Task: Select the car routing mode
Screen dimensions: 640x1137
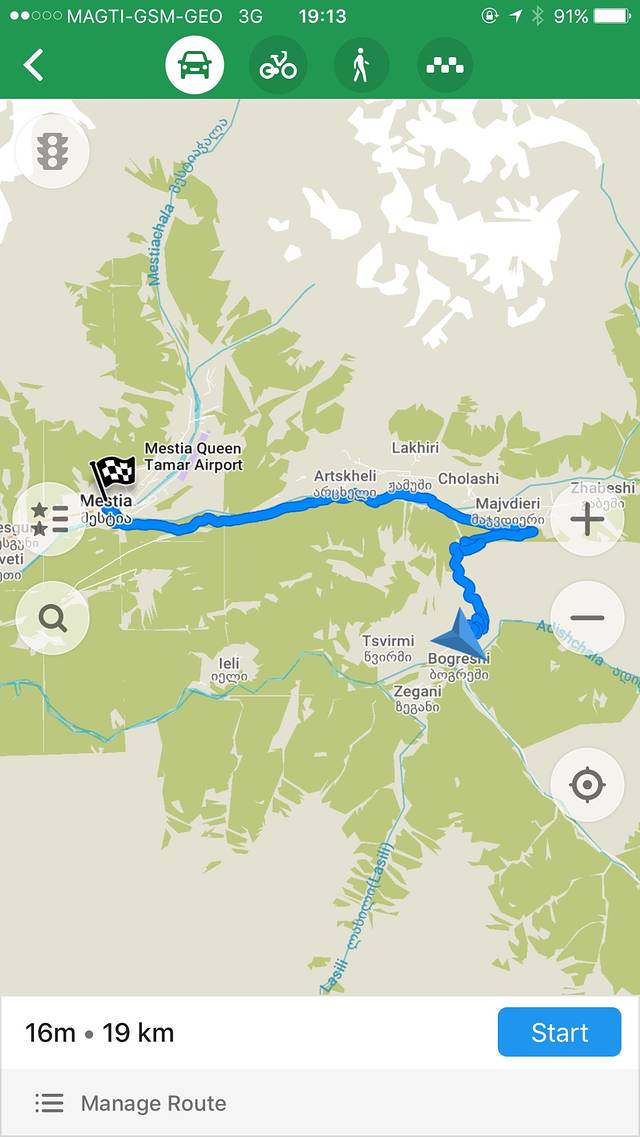Action: (194, 66)
